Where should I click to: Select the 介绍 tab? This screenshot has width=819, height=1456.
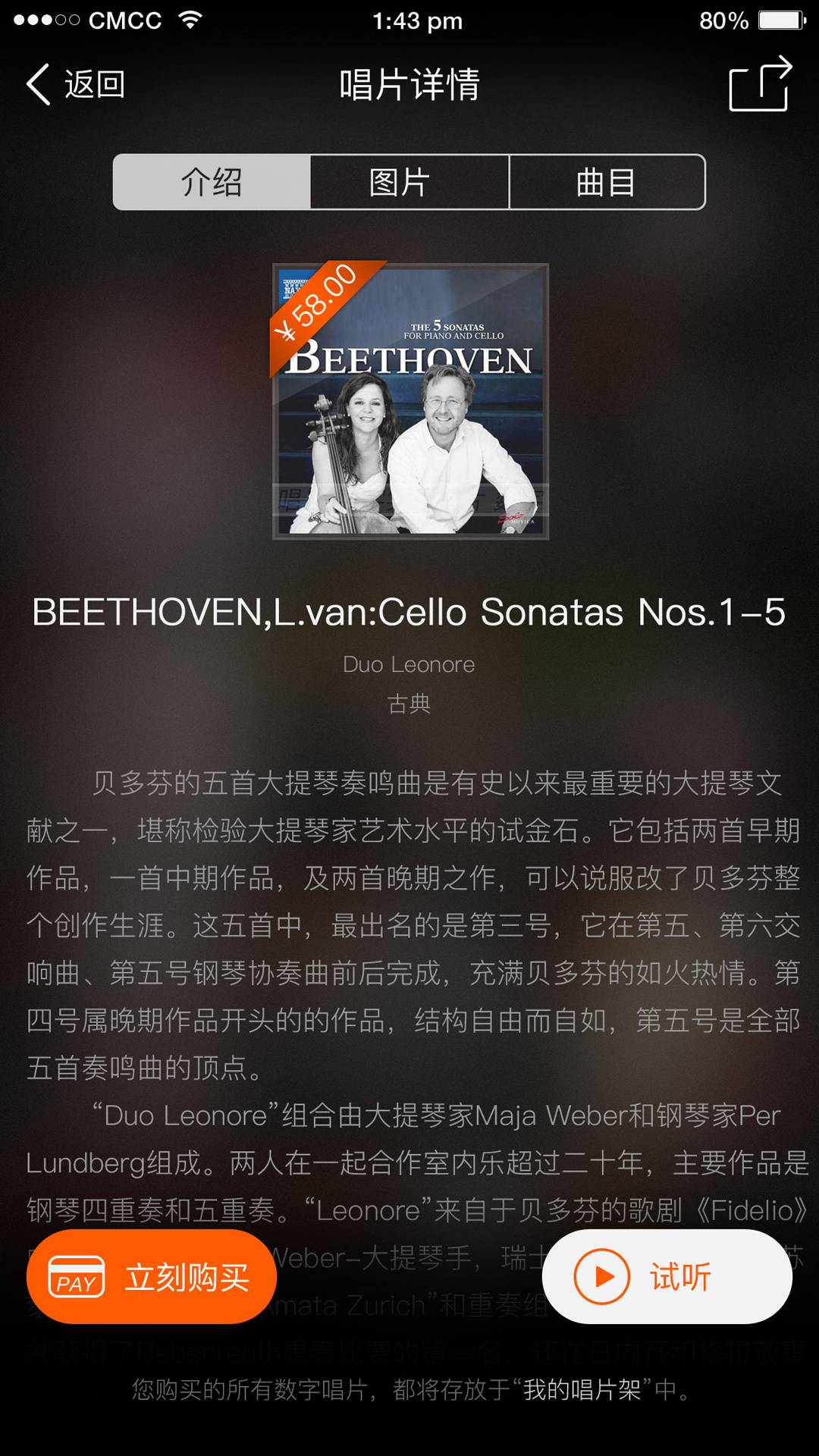[212, 182]
